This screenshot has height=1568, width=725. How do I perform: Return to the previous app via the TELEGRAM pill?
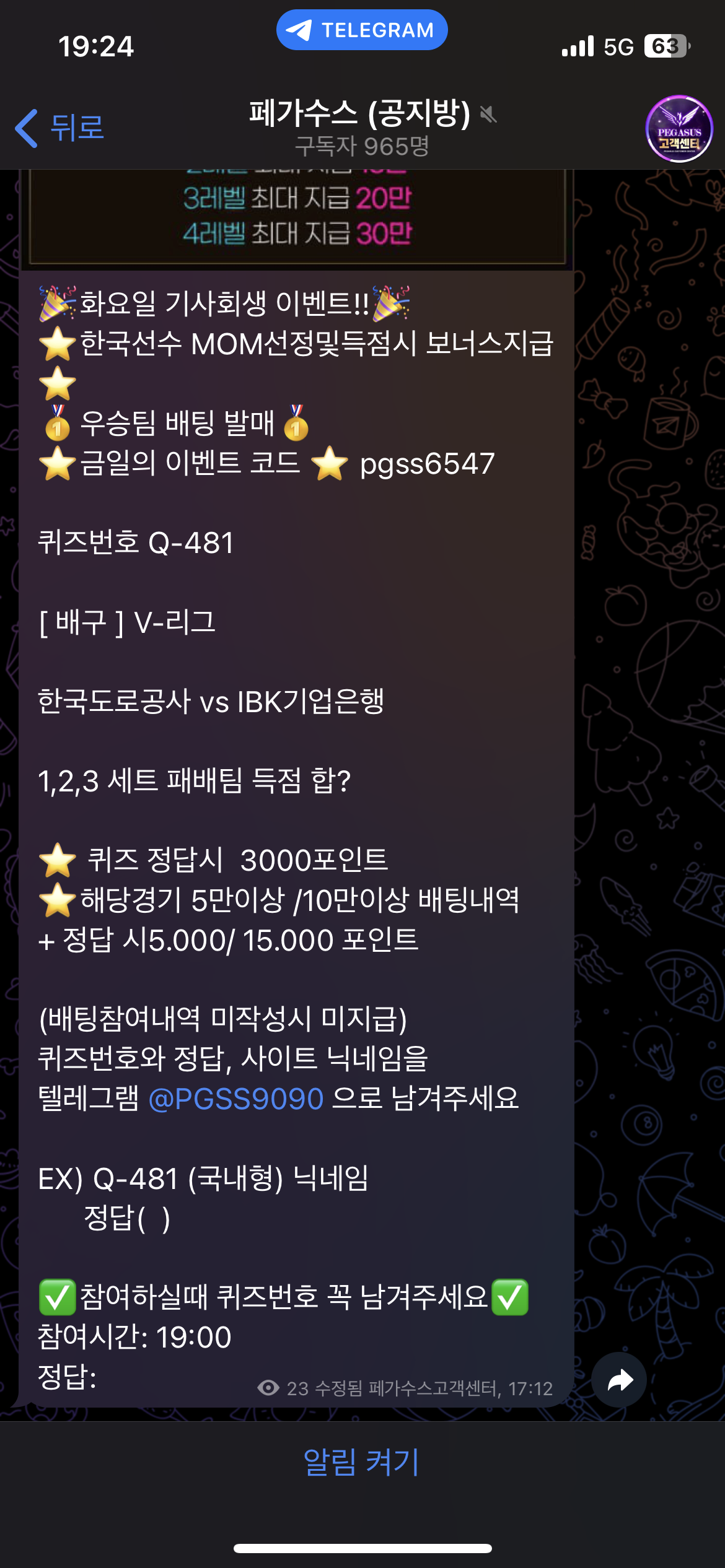362,30
